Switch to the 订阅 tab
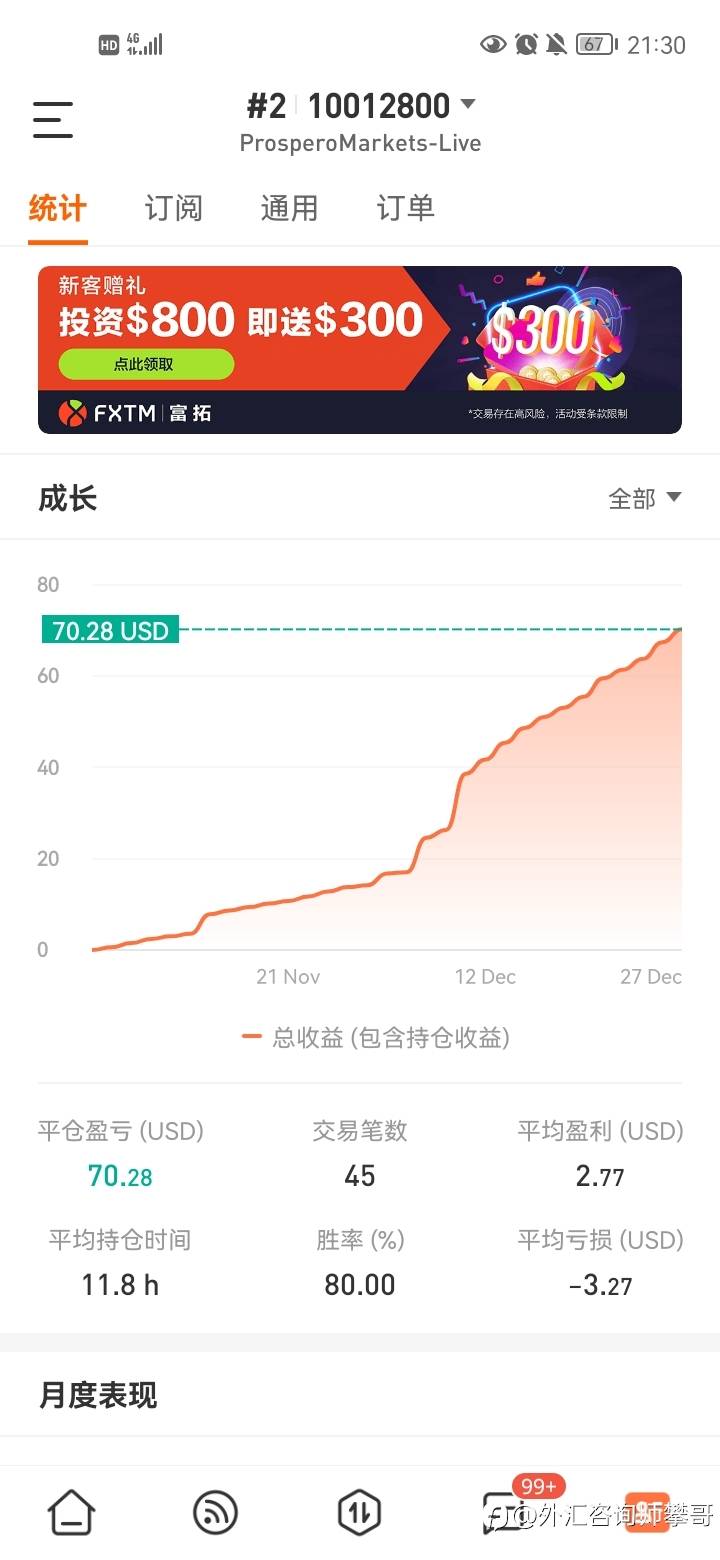This screenshot has height=1560, width=720. tap(173, 208)
